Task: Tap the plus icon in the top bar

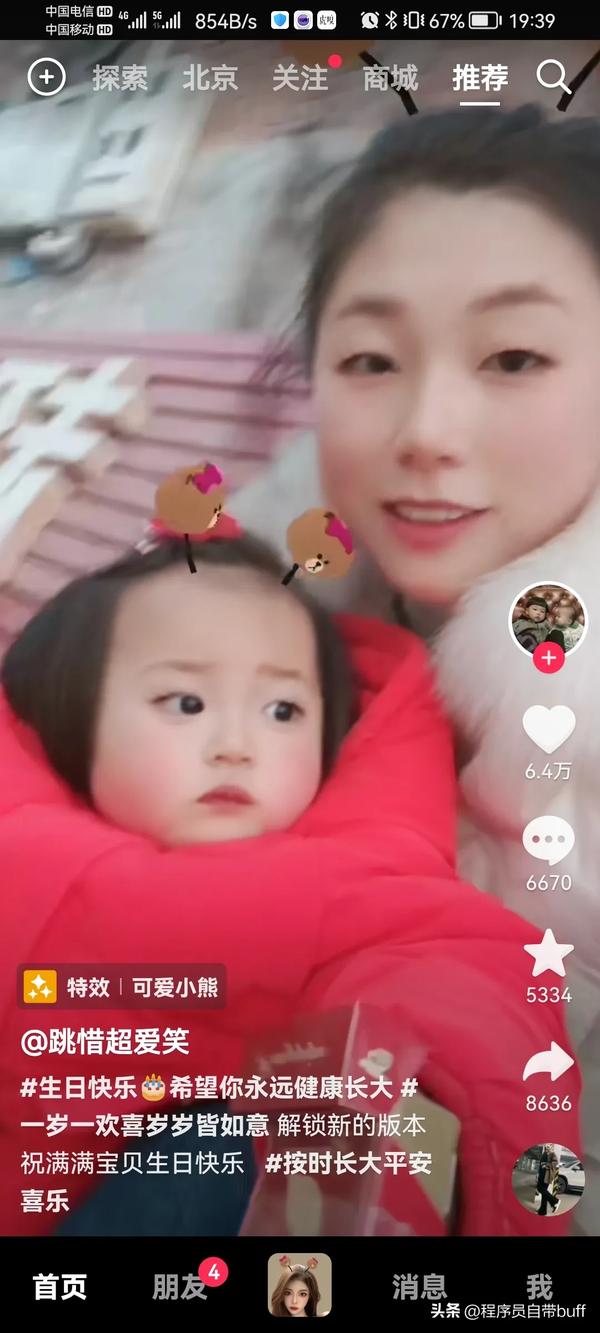Action: point(46,77)
